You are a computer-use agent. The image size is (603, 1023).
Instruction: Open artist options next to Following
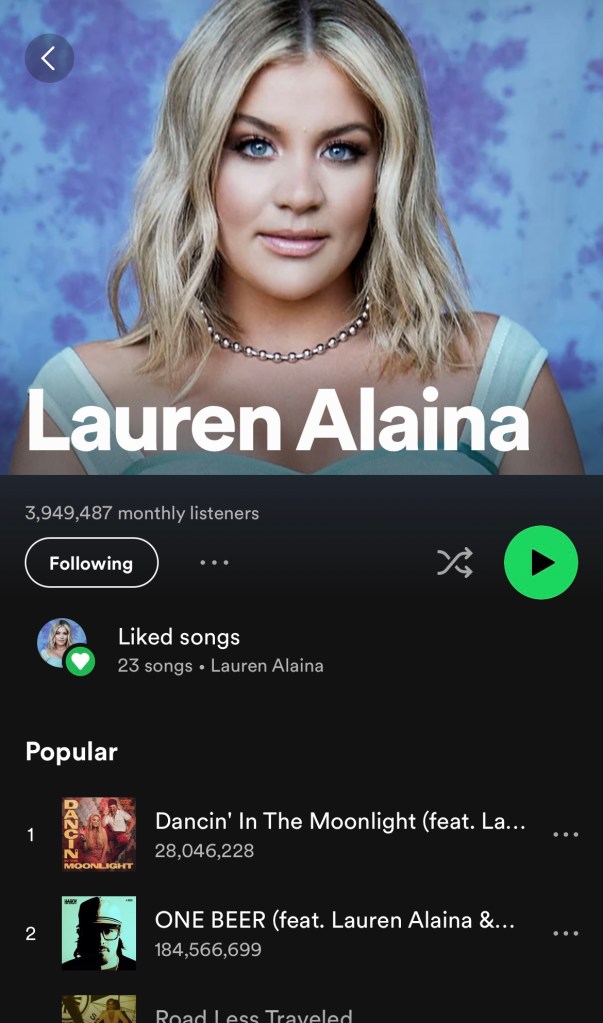click(214, 563)
